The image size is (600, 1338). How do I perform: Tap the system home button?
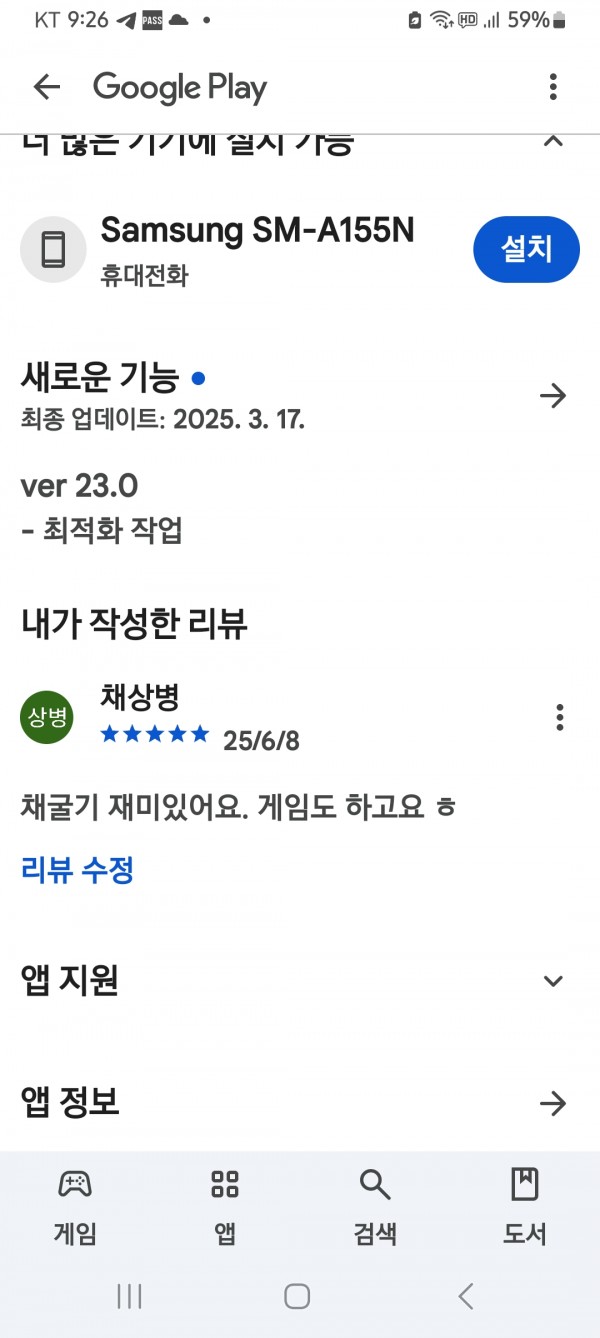[297, 1296]
